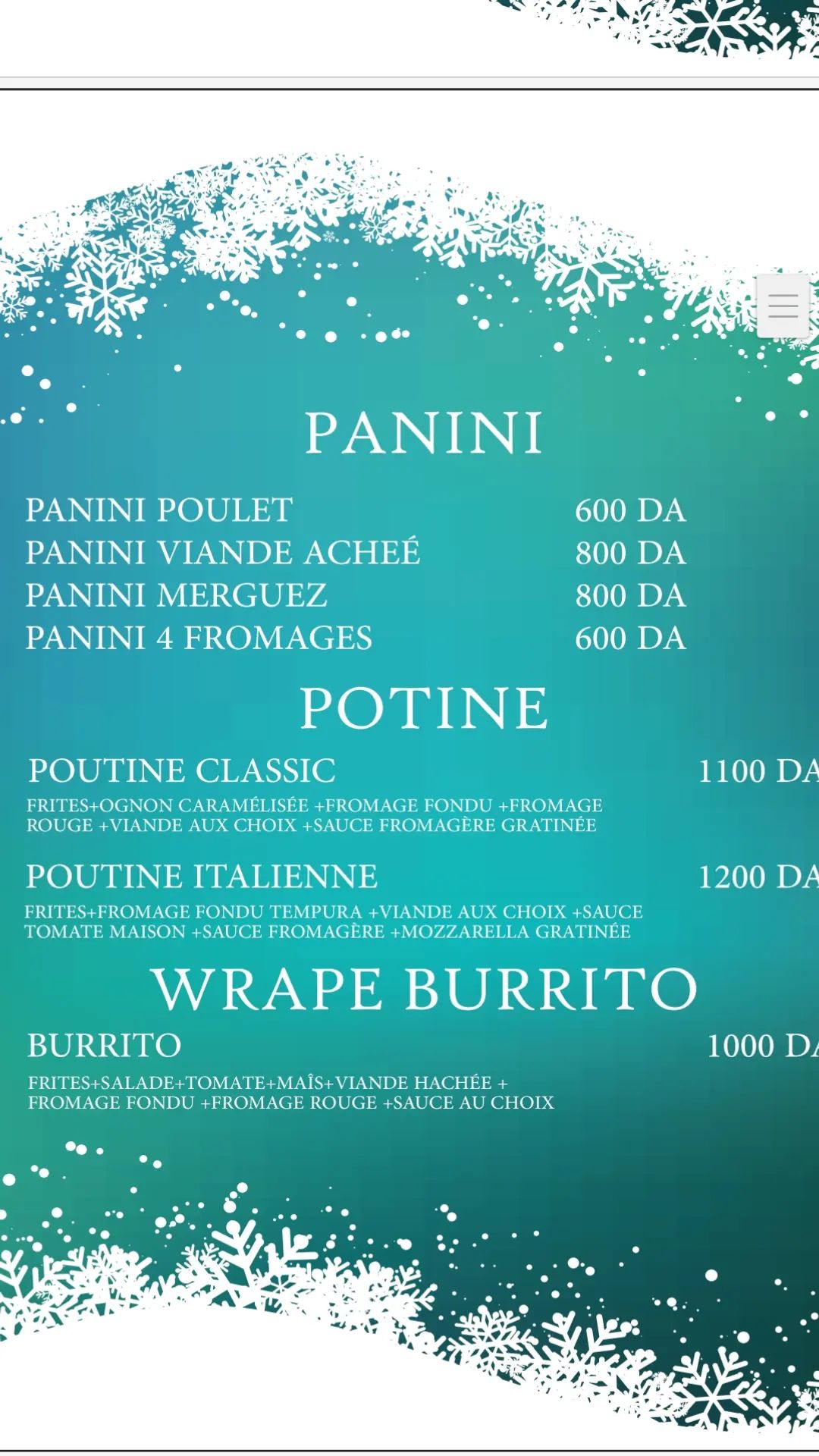
Task: Open the hamburger navigation menu
Action: coord(783,306)
